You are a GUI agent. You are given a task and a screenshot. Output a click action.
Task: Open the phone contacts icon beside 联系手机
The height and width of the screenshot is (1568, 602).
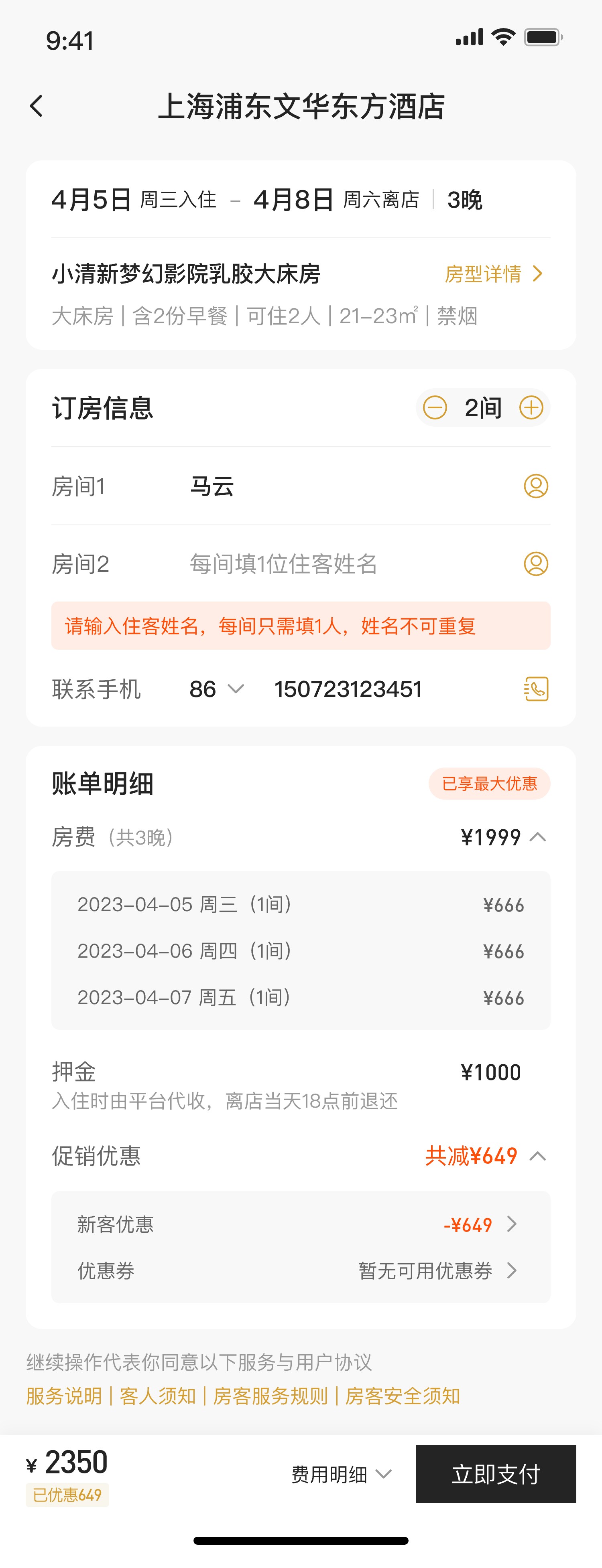tap(536, 689)
